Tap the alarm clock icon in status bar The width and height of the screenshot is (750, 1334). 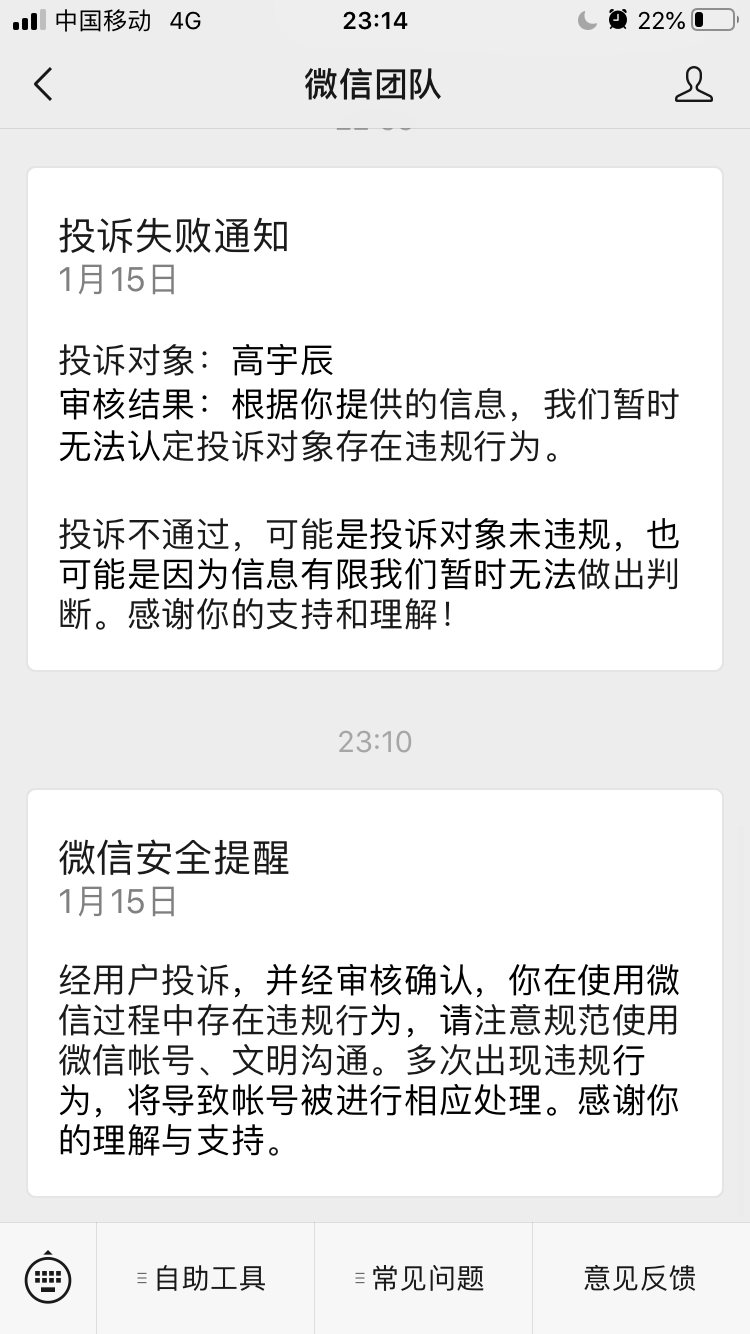point(620,19)
